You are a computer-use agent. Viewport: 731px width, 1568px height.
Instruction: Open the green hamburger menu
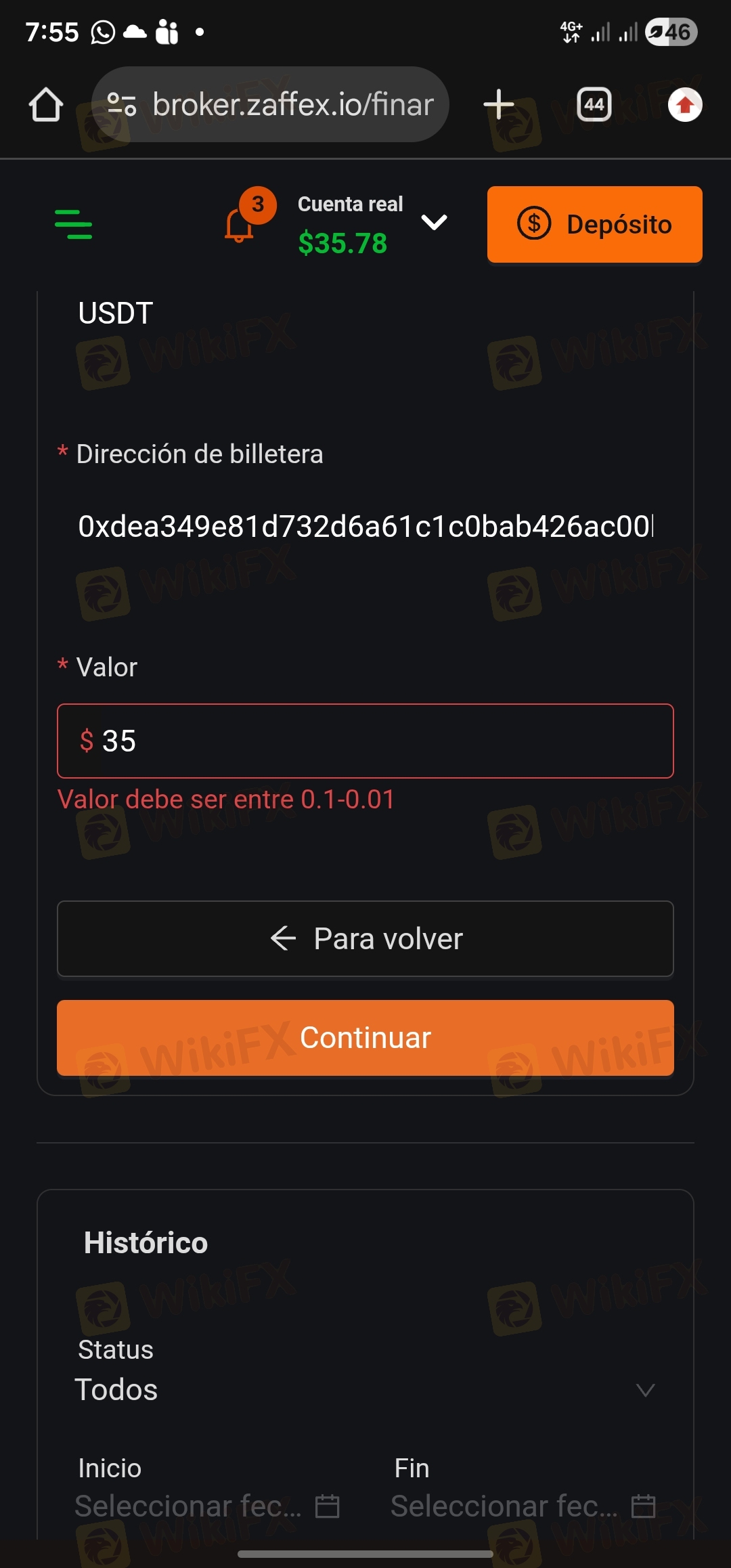pos(73,224)
